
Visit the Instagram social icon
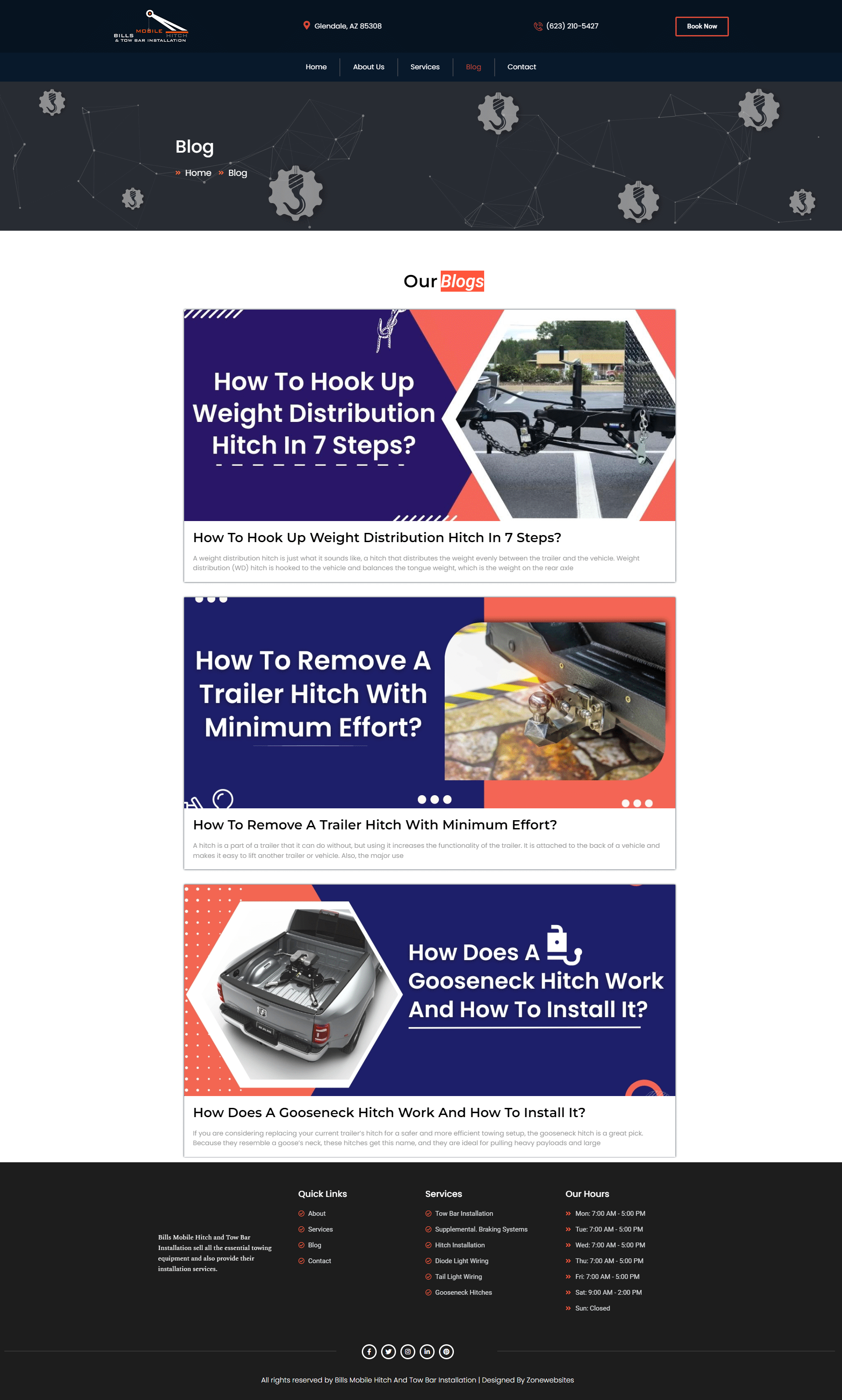pyautogui.click(x=407, y=1352)
